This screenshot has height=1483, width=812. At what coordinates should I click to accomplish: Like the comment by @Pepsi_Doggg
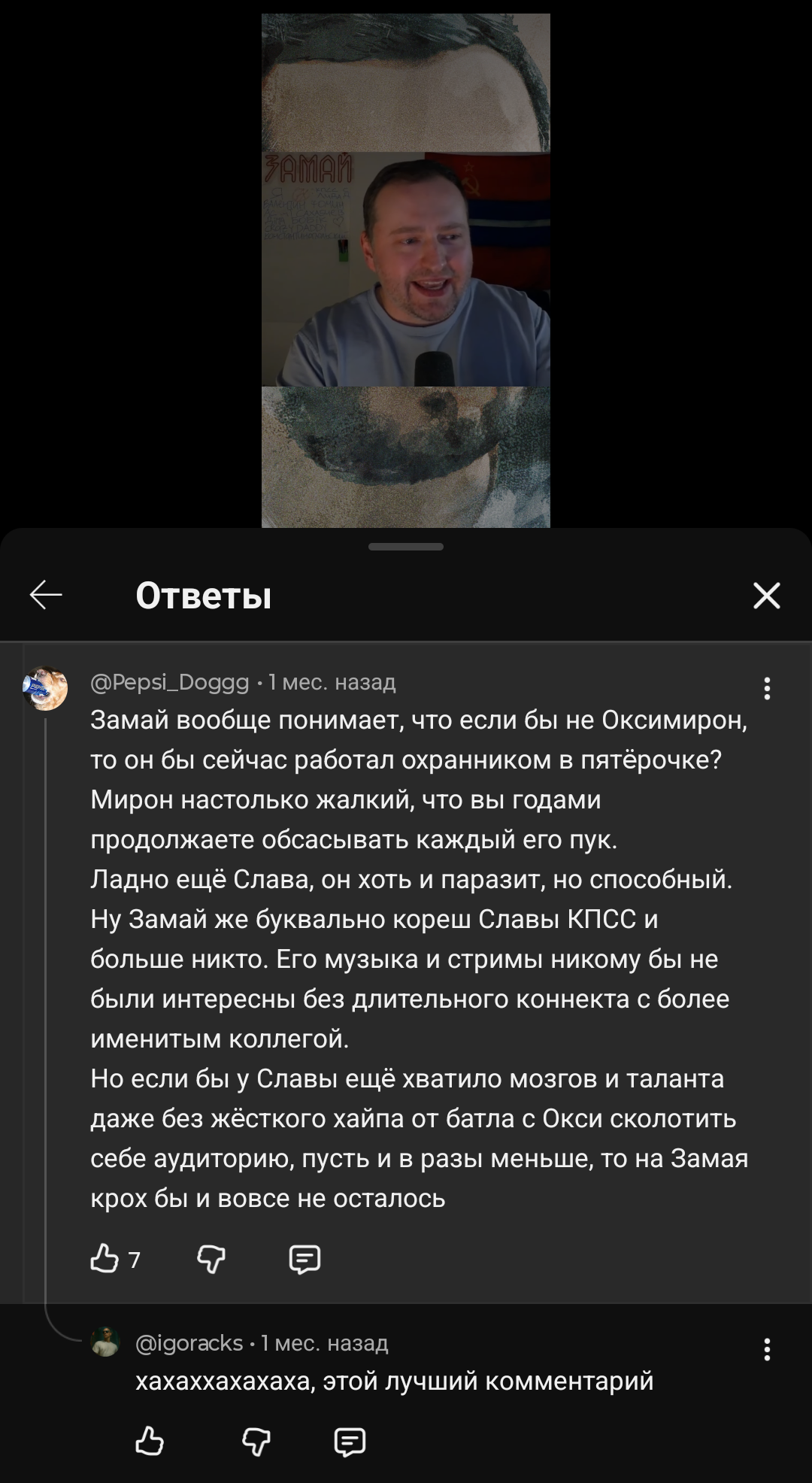click(x=105, y=1258)
